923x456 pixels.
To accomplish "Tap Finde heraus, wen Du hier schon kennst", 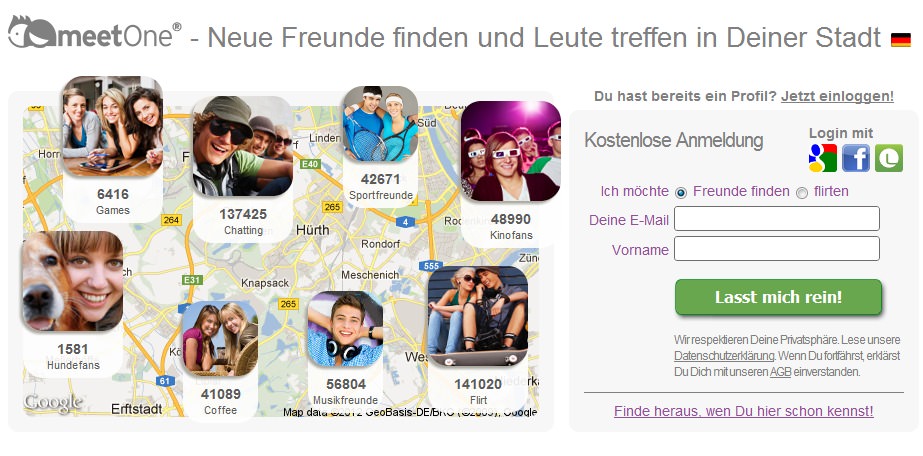I will [743, 411].
